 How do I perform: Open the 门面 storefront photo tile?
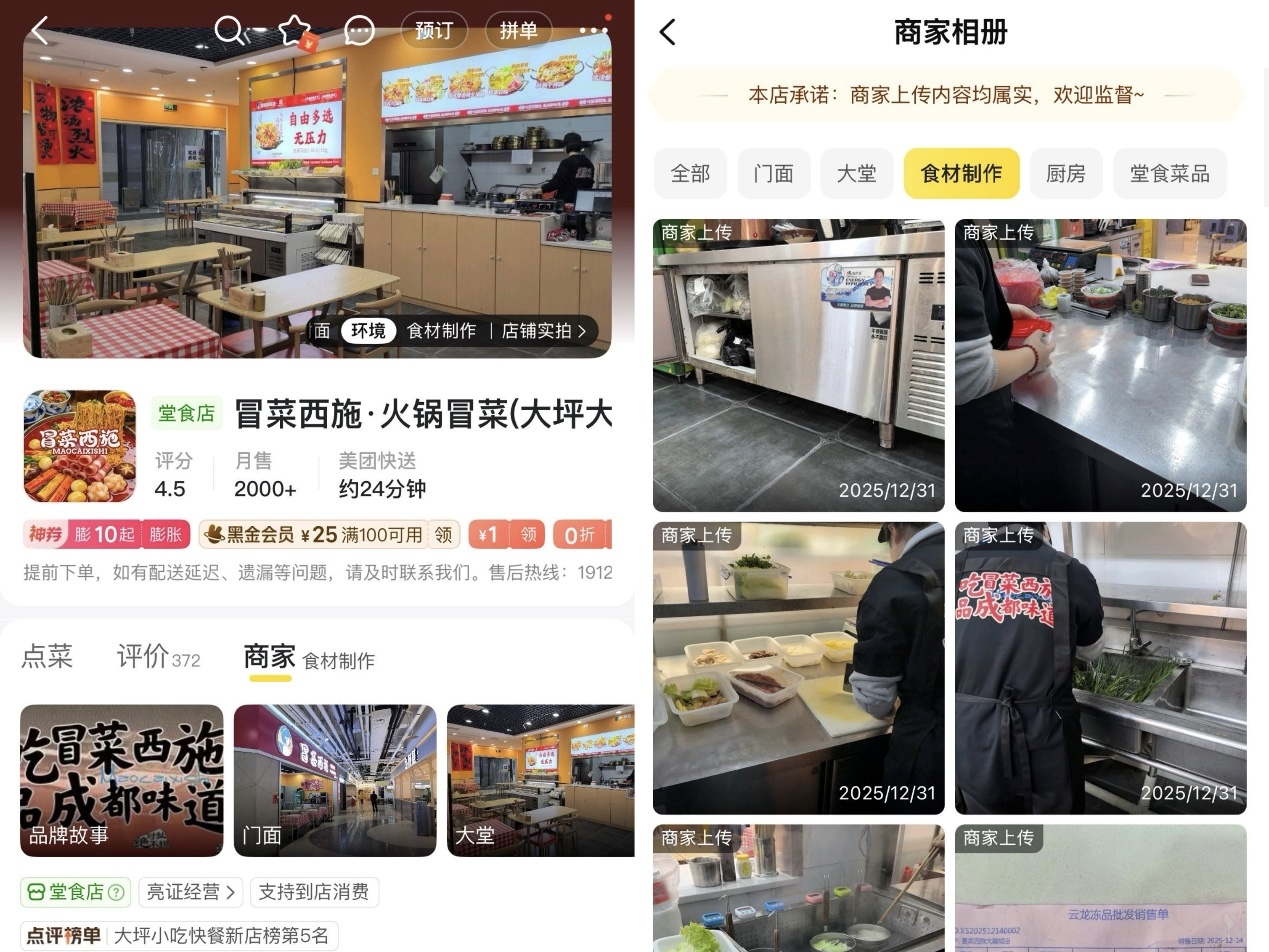335,781
